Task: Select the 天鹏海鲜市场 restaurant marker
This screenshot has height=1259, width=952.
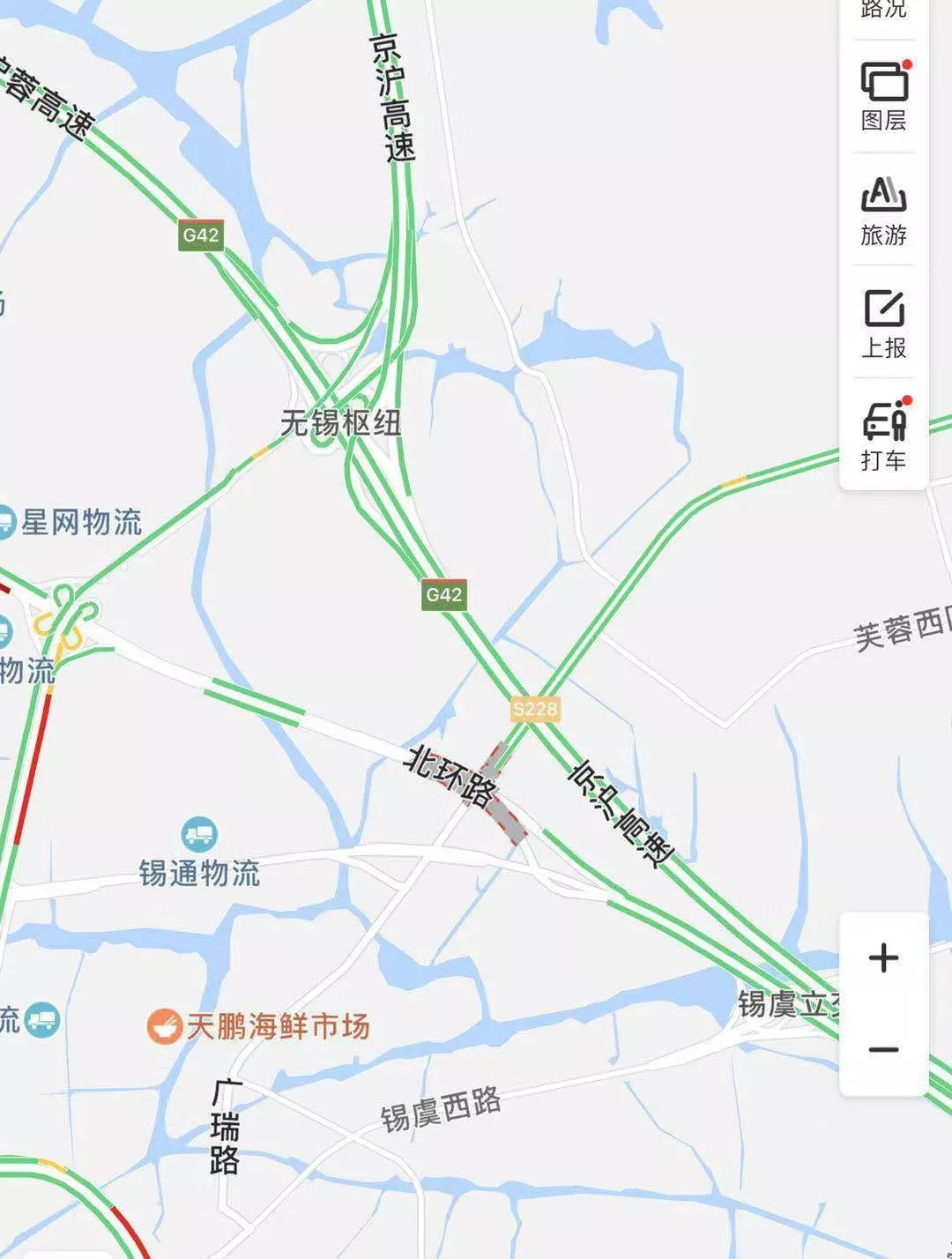Action: coord(164,1027)
